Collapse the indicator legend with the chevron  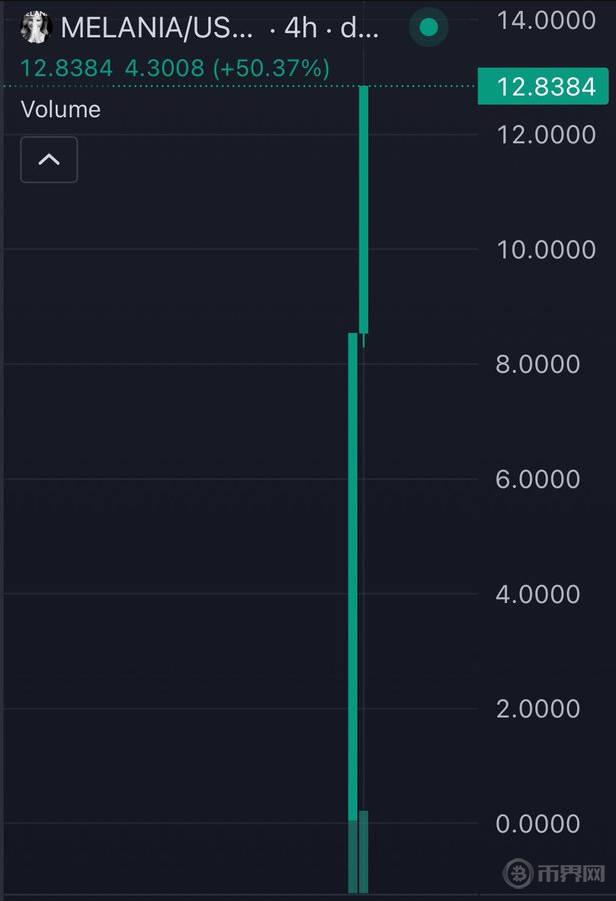49,160
